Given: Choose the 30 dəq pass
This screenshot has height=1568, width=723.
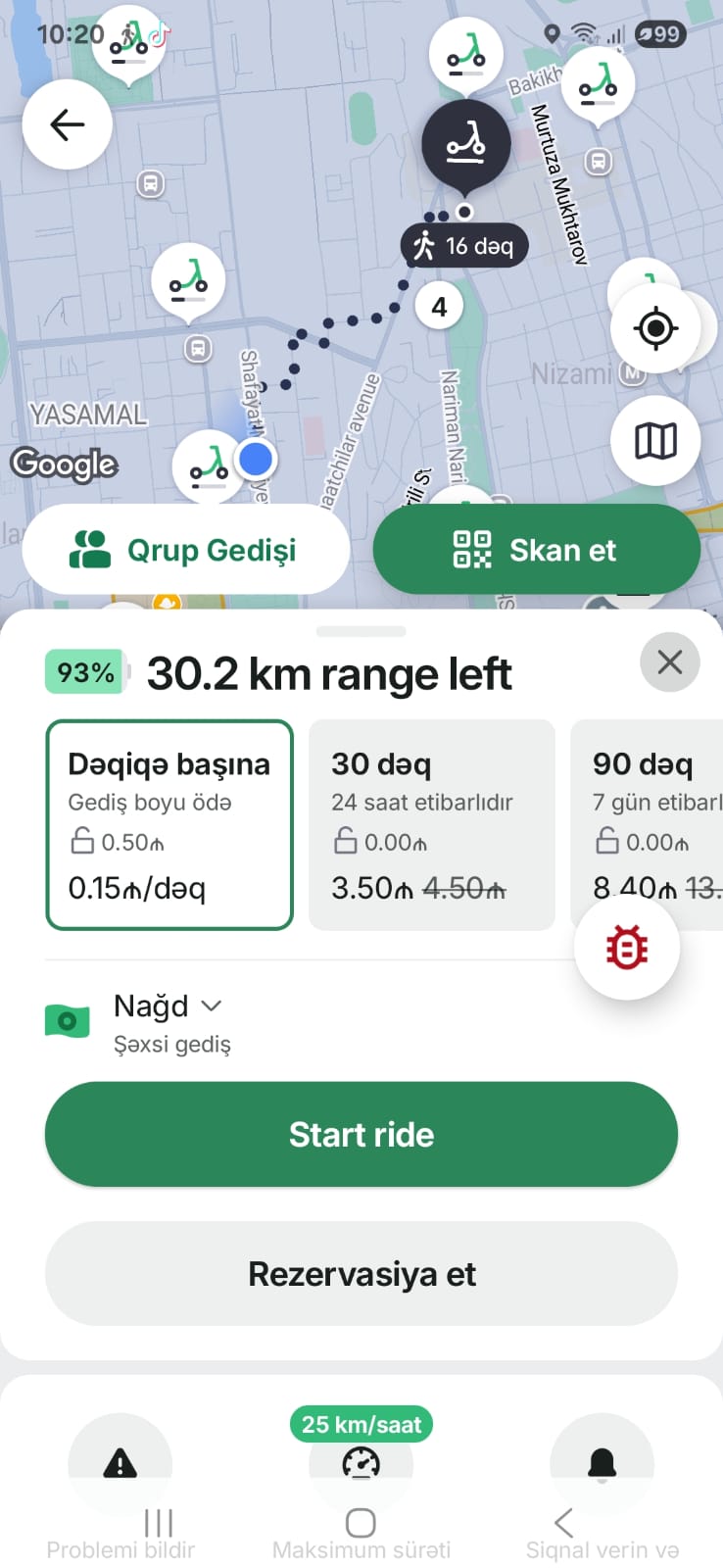Looking at the screenshot, I should (431, 825).
